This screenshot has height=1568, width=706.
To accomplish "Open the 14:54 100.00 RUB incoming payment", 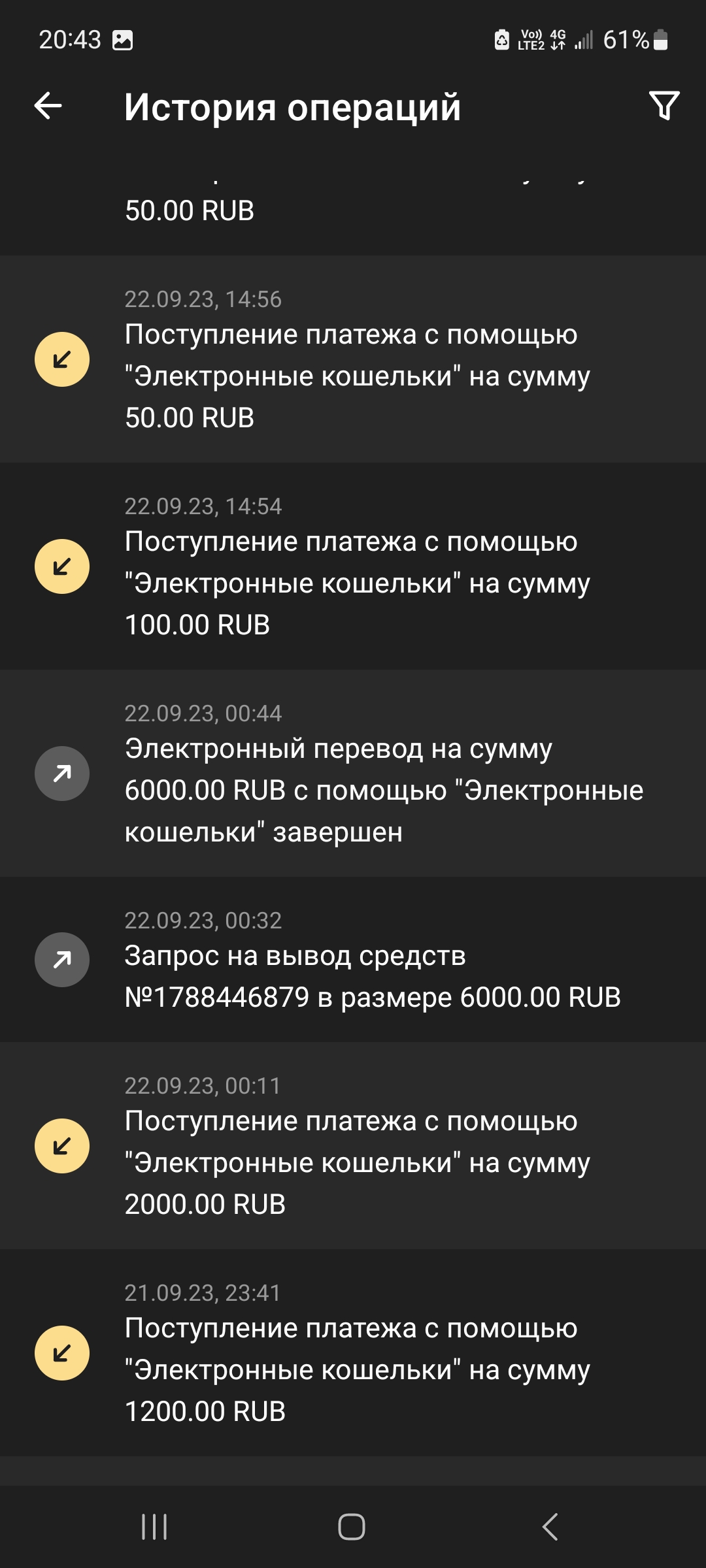I will point(353,566).
